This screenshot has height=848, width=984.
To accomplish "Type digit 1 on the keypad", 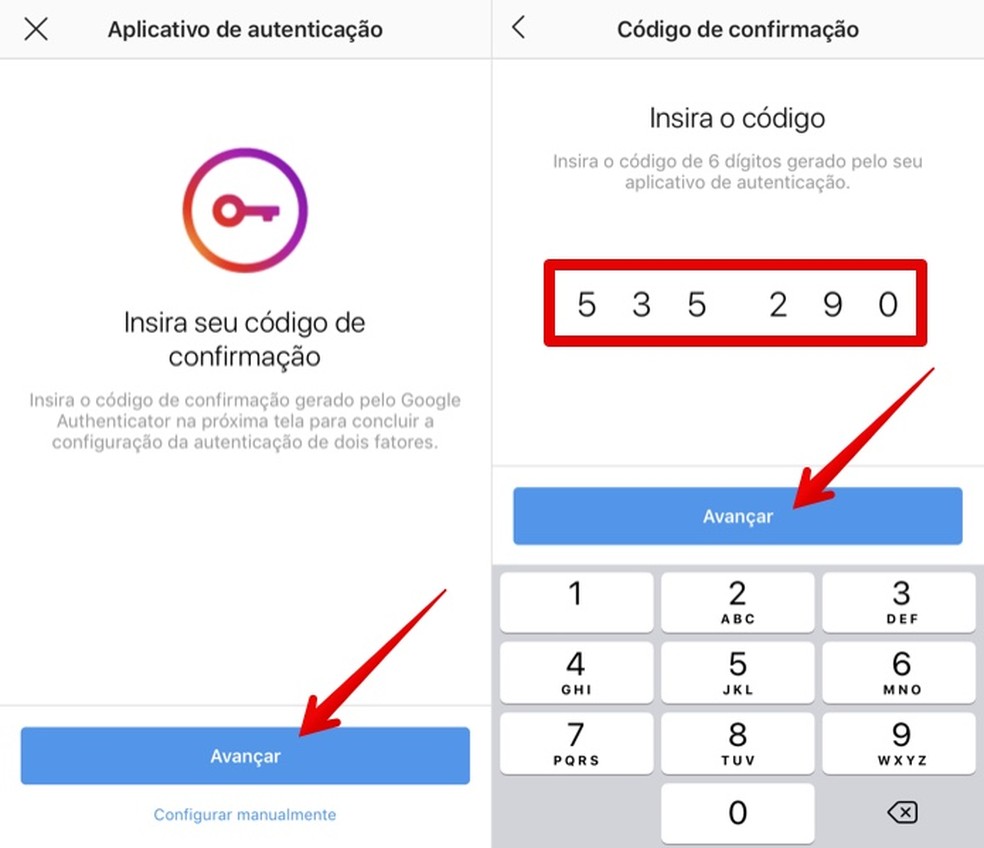I will [576, 602].
